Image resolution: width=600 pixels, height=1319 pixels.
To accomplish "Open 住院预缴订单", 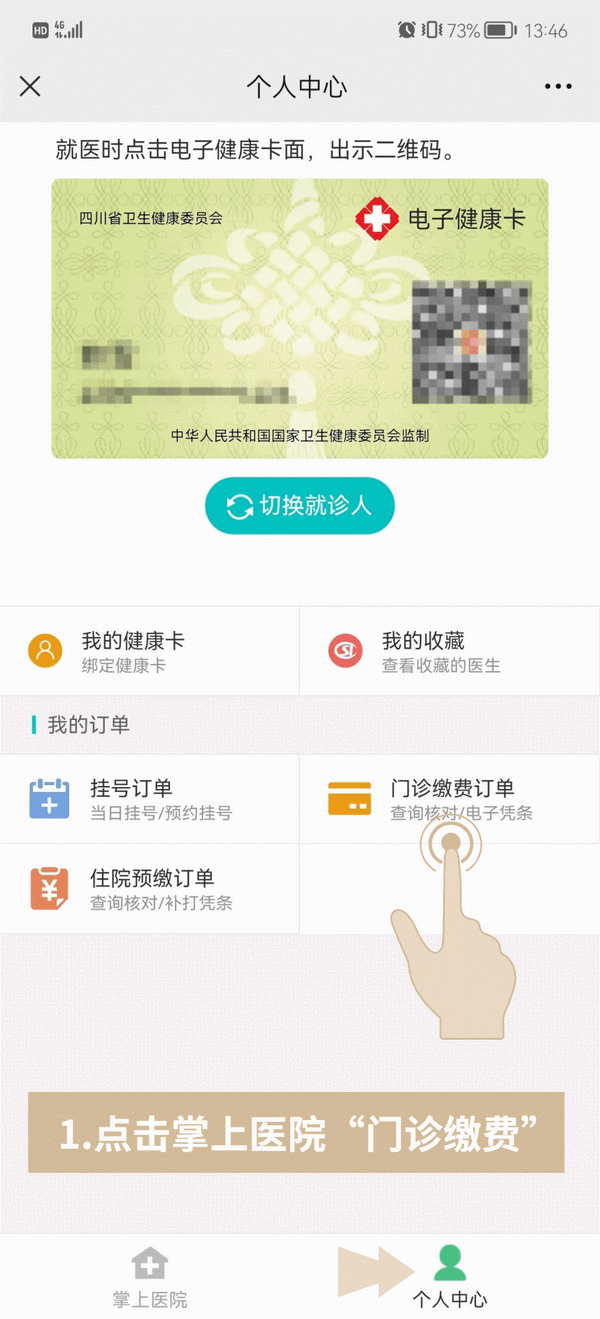I will click(x=149, y=889).
